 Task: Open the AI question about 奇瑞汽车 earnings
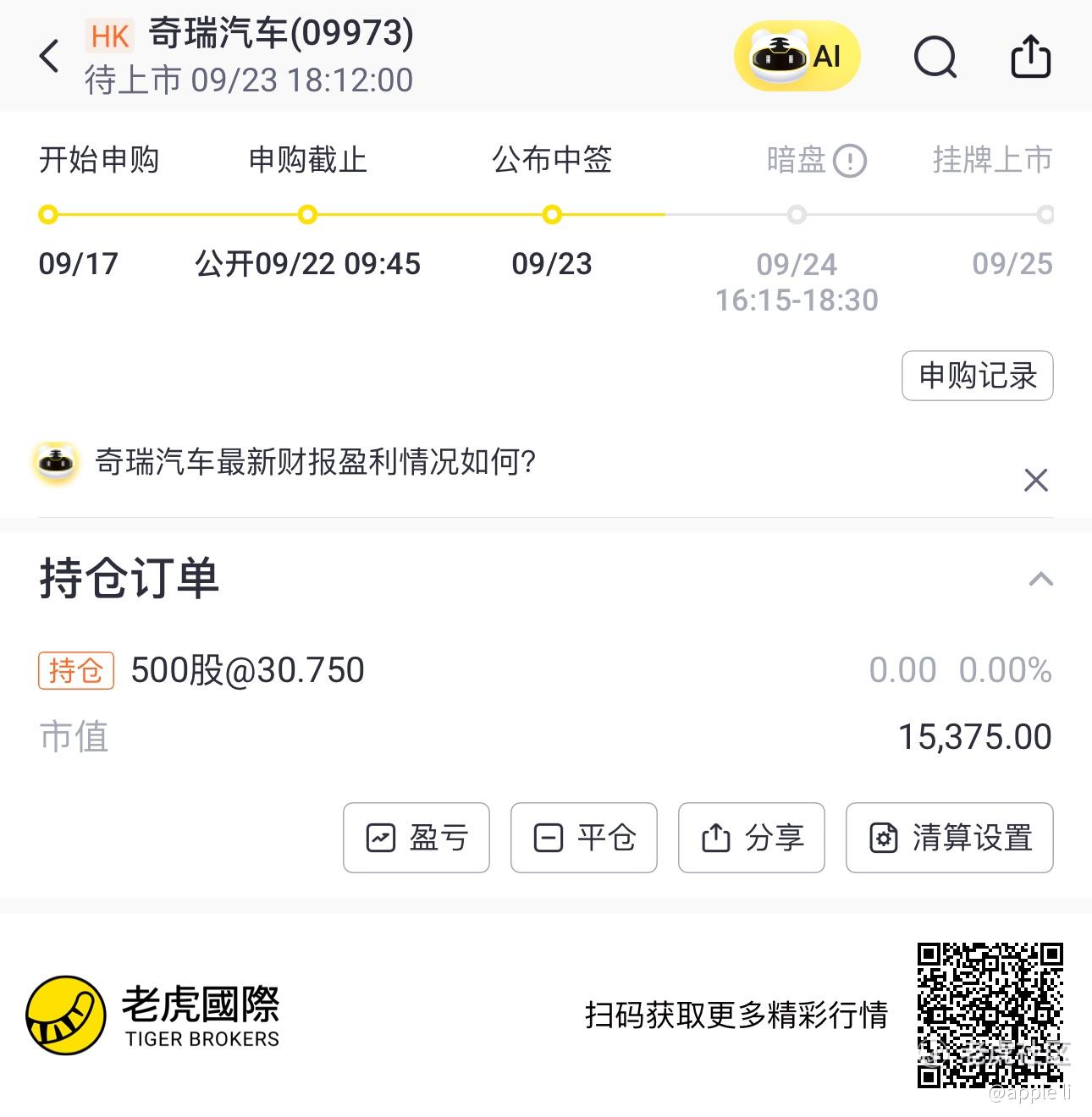coord(315,462)
